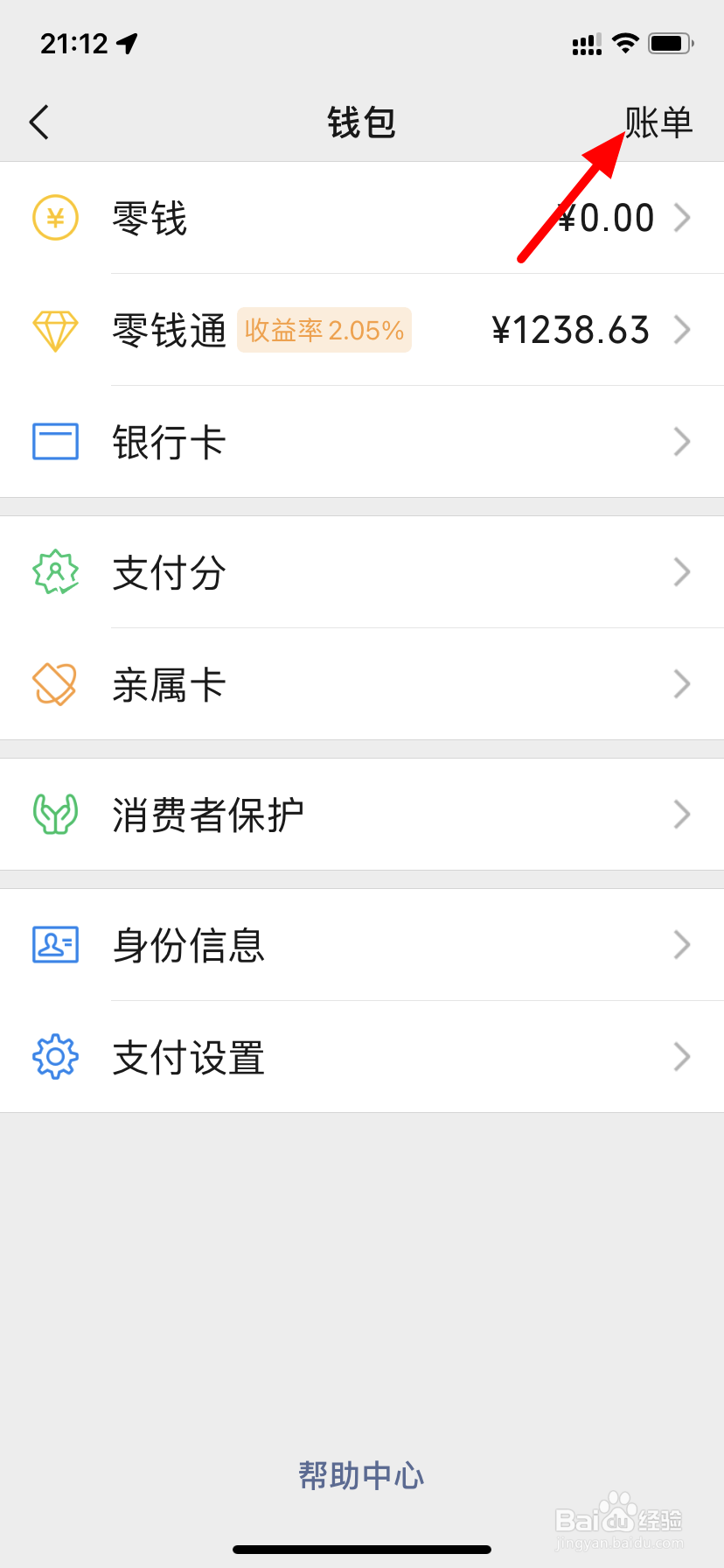Open 消费者保护

tap(362, 815)
